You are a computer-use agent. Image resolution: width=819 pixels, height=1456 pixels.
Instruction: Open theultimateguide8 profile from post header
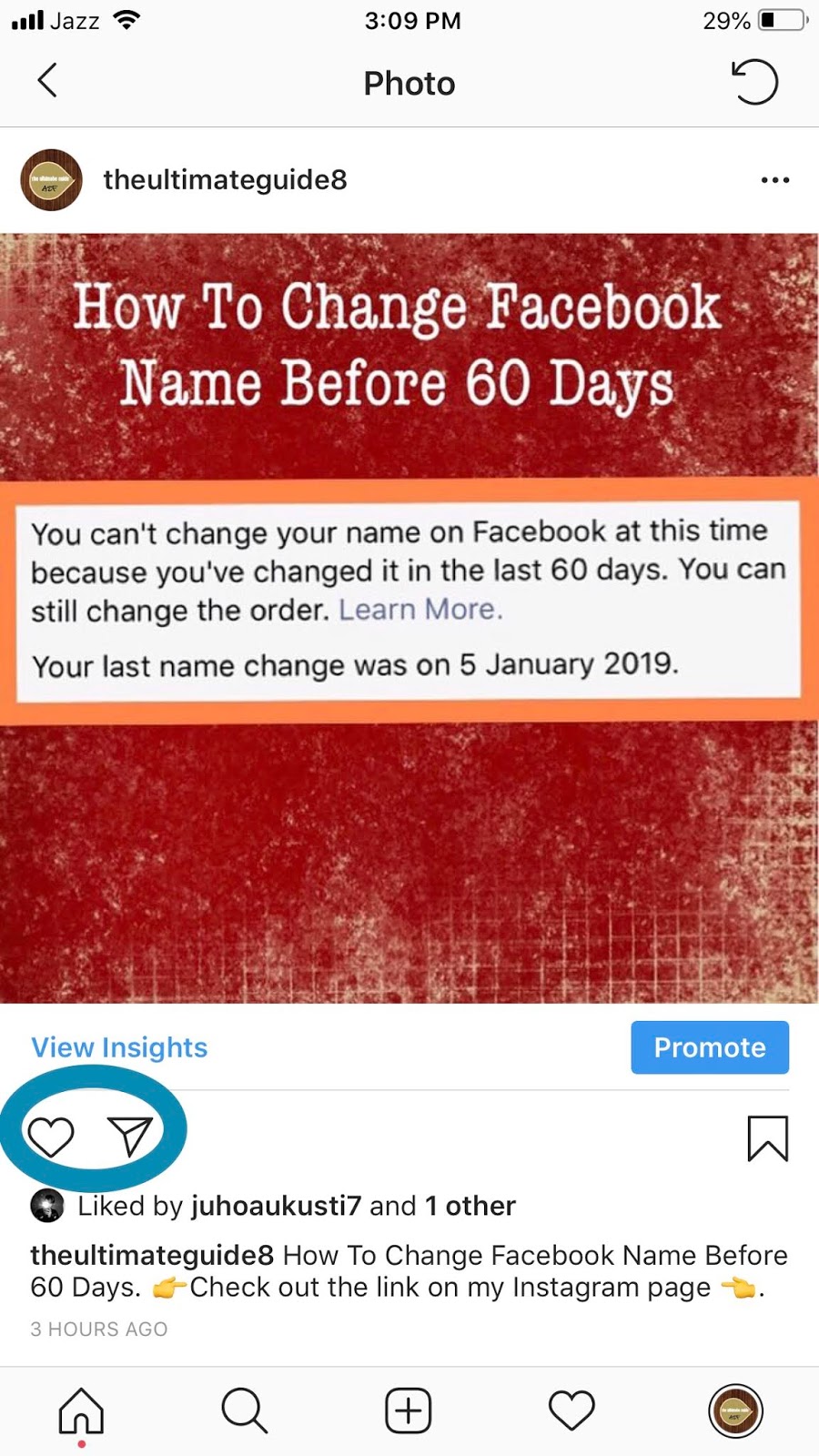coord(225,179)
